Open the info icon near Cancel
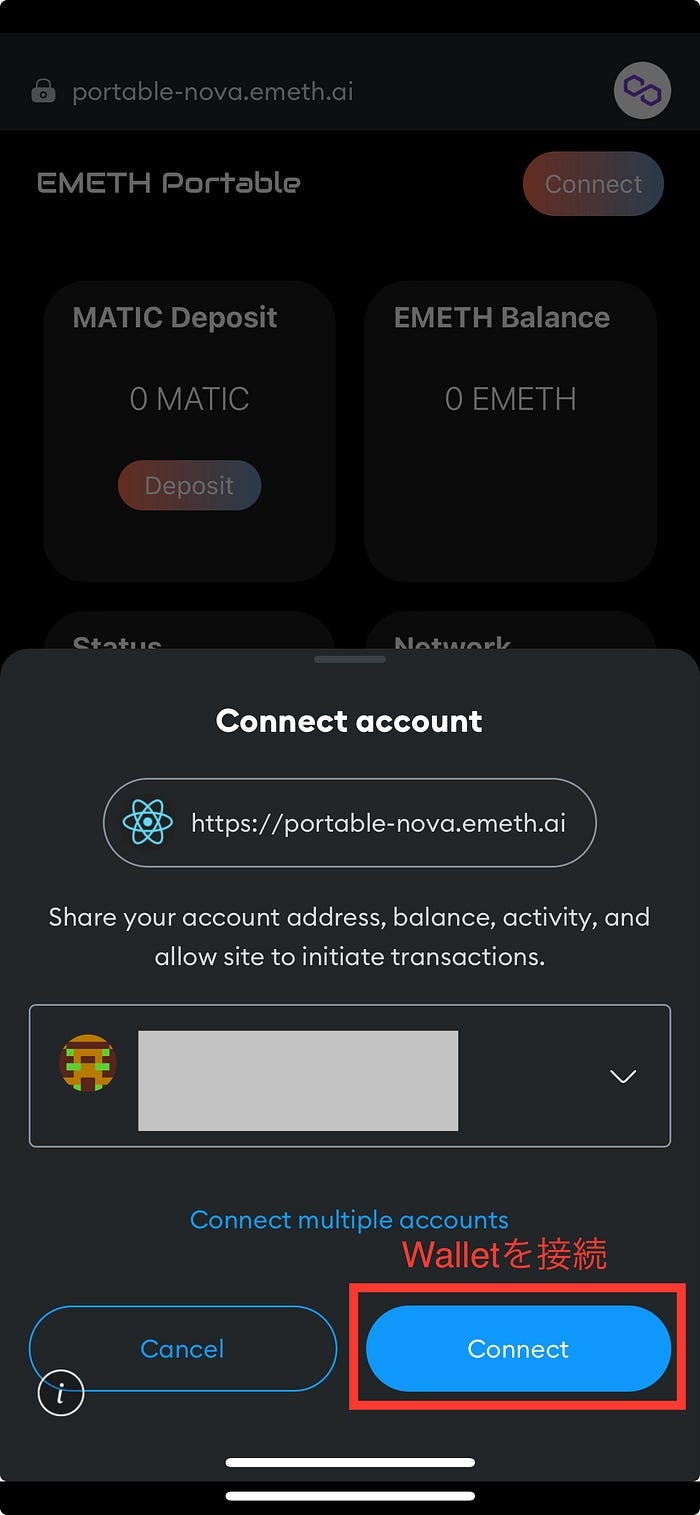Image resolution: width=700 pixels, height=1515 pixels. (x=60, y=1393)
